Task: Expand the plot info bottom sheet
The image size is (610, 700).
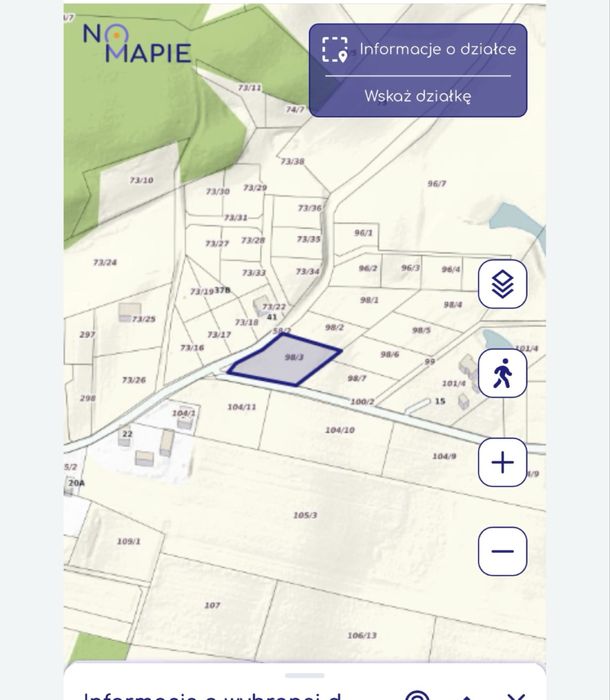Action: coord(467,696)
